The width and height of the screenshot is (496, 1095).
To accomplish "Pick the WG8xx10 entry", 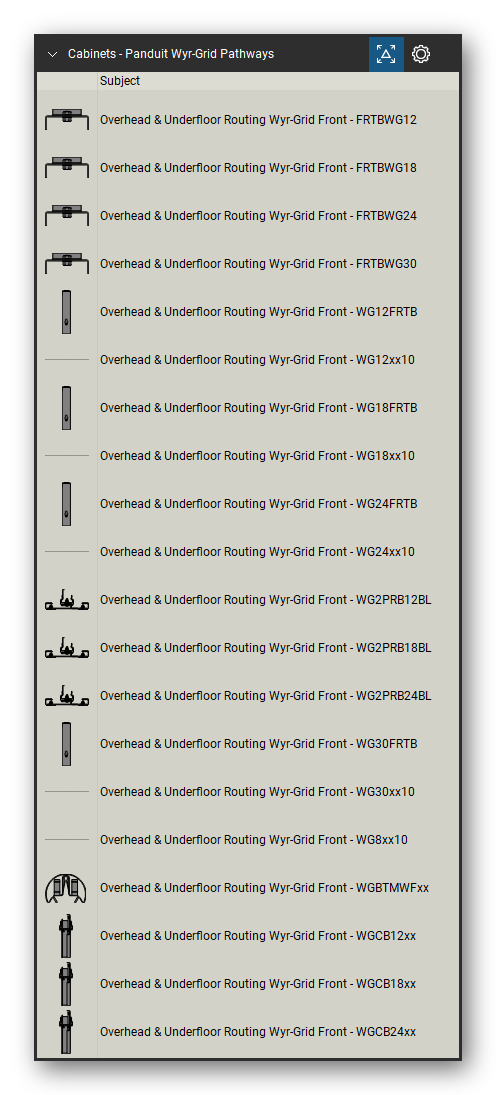I will 248,839.
